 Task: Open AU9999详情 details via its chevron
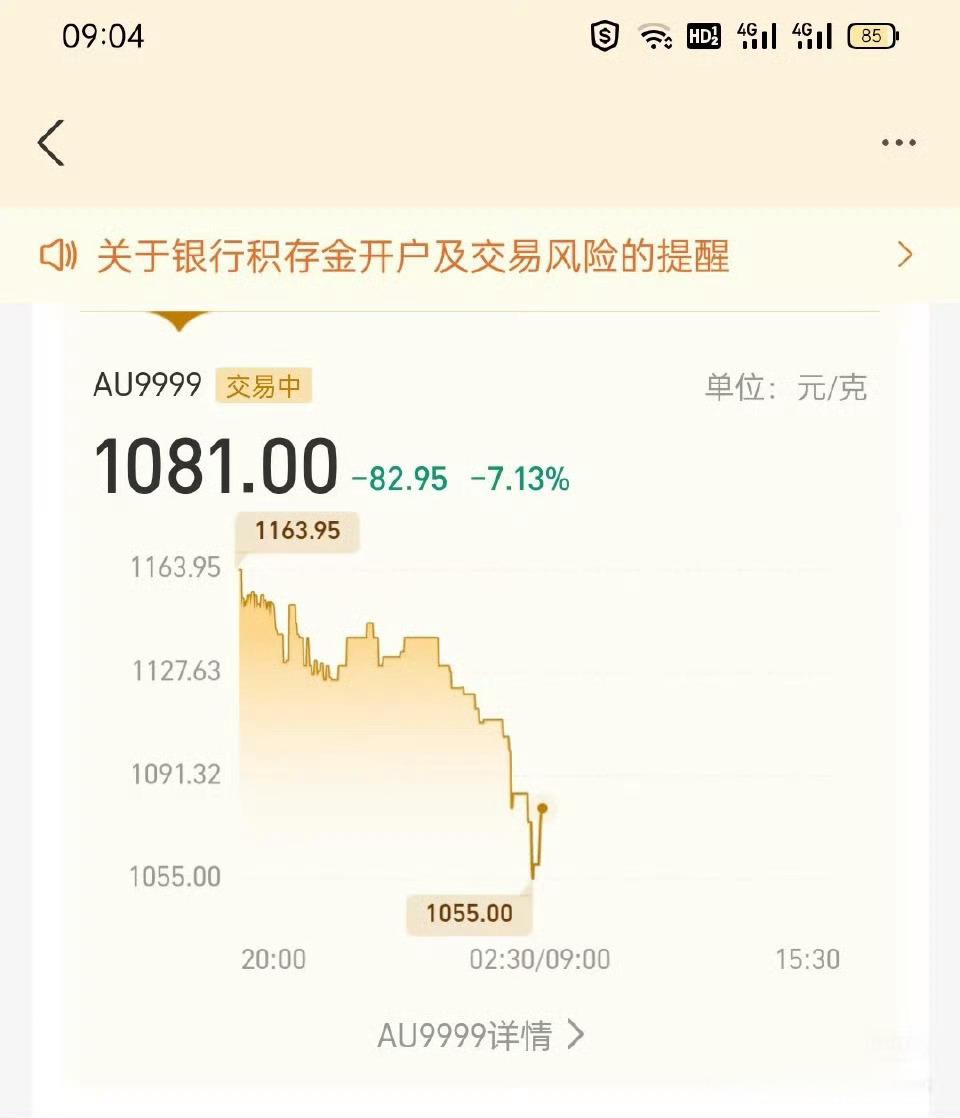[x=578, y=1036]
